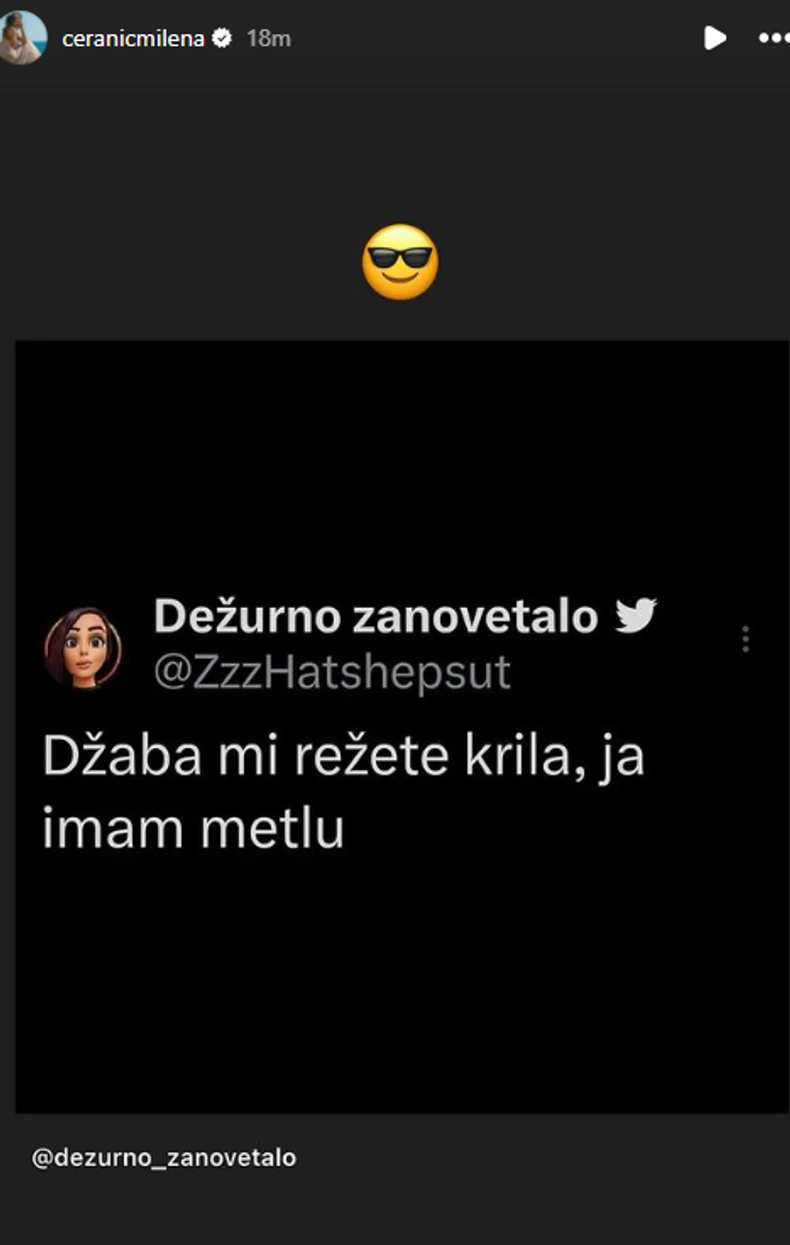Image resolution: width=790 pixels, height=1245 pixels.
Task: Tap the story progress bar at the top
Action: [x=395, y=6]
